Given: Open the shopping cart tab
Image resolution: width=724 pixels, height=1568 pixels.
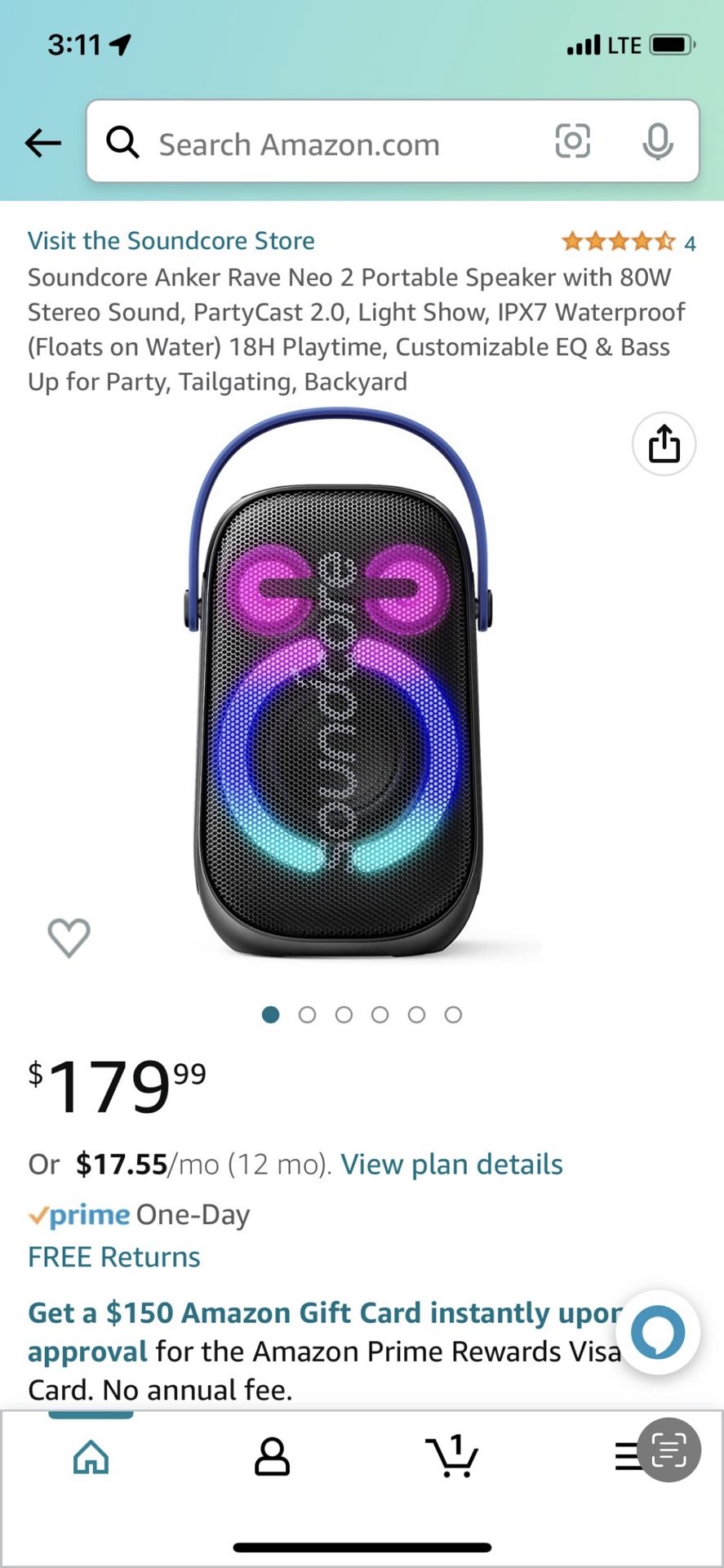Looking at the screenshot, I should tap(451, 1456).
